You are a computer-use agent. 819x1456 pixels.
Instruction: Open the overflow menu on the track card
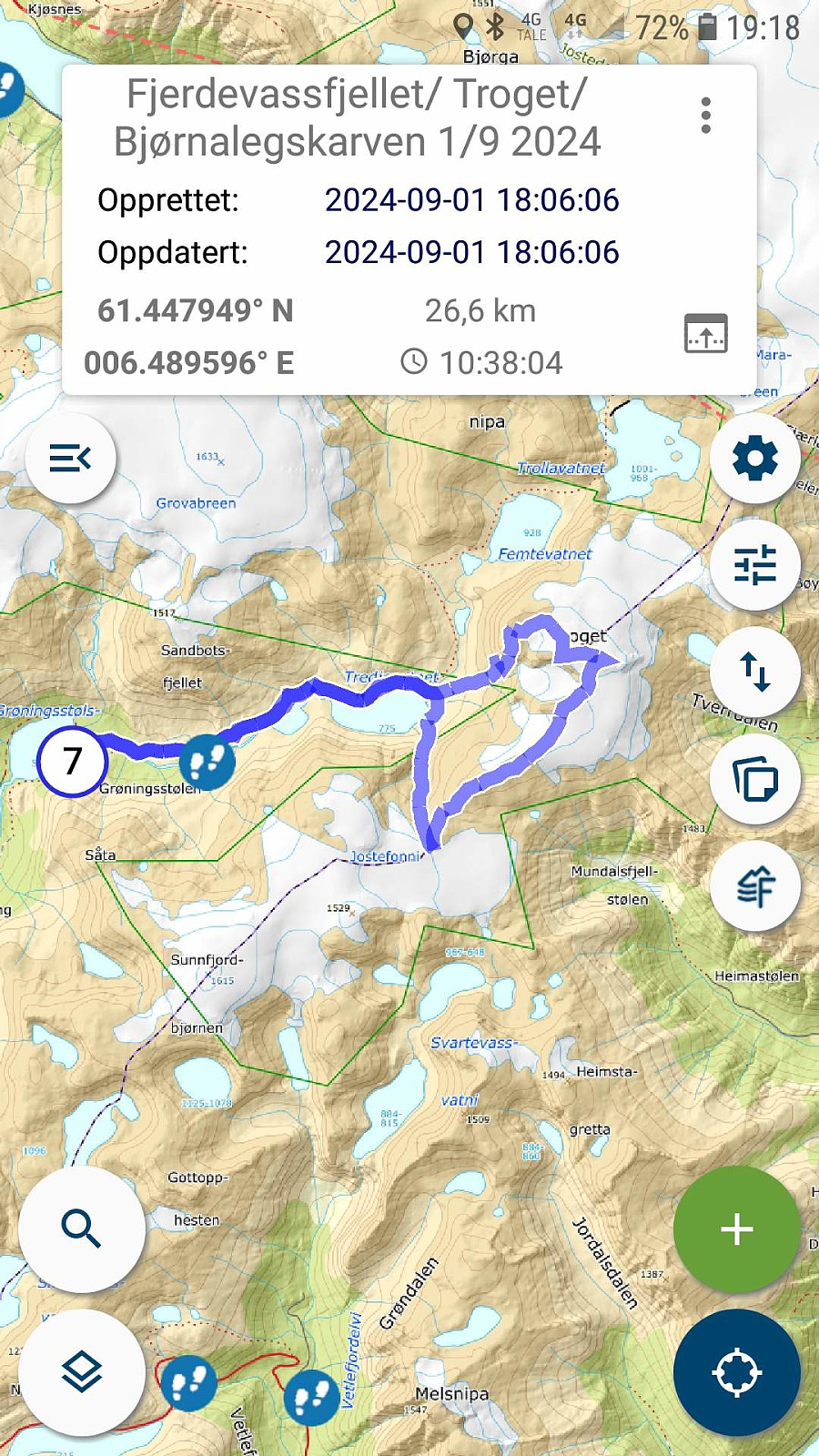point(705,116)
